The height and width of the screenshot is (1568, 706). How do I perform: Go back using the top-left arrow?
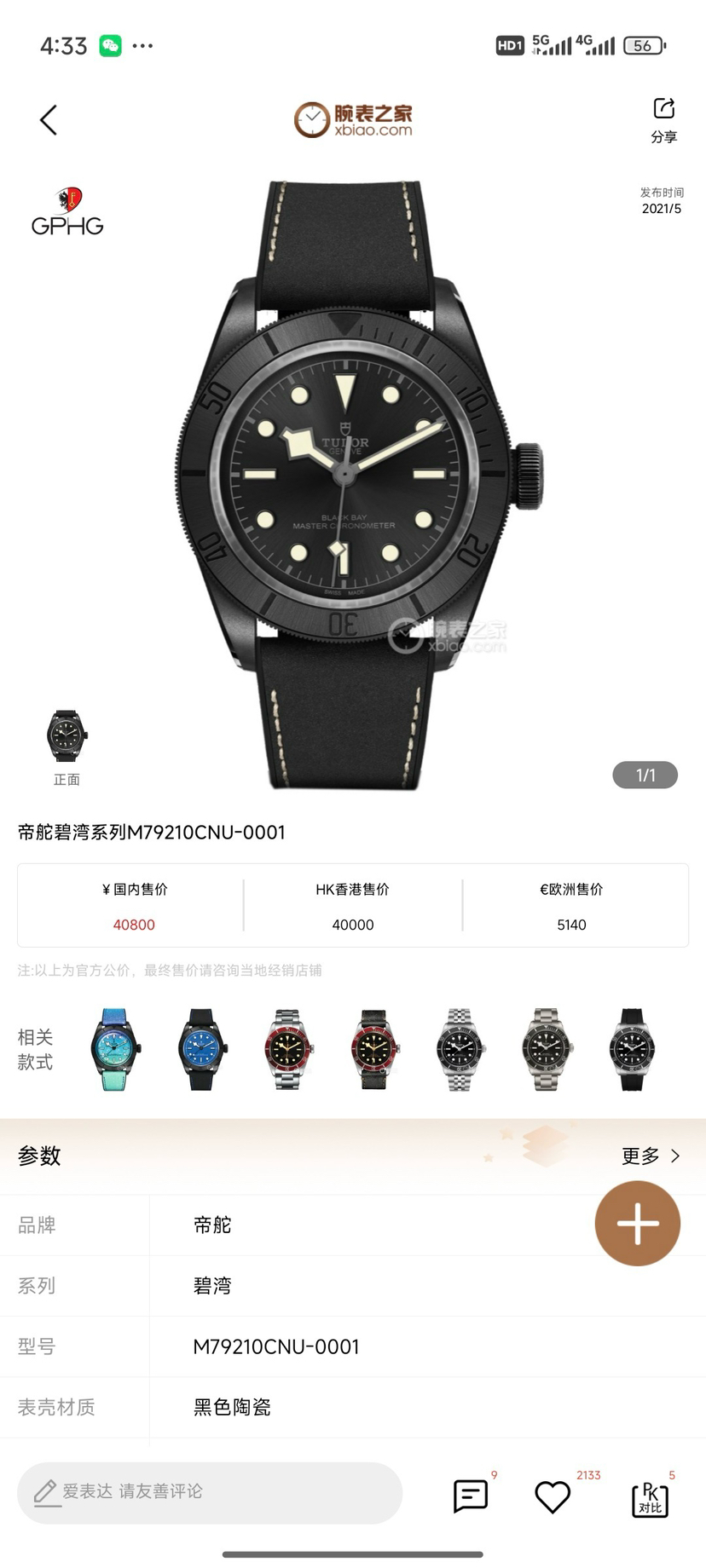point(49,120)
